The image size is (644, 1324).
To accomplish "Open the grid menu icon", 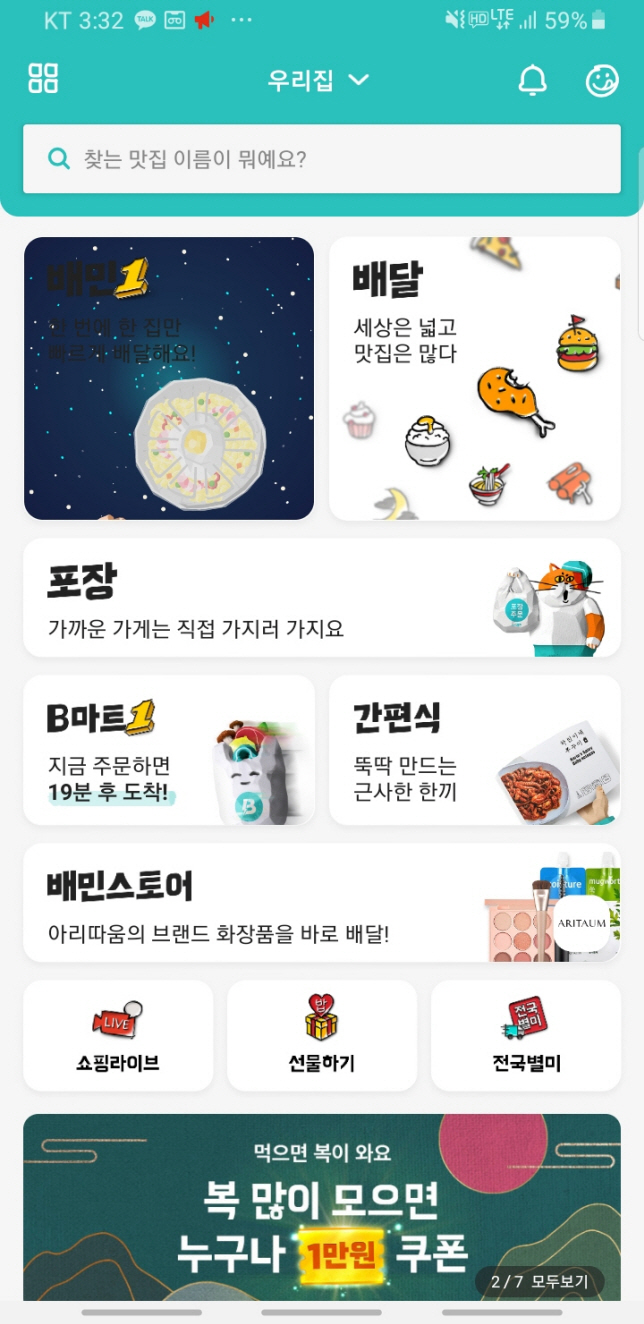I will pyautogui.click(x=43, y=79).
